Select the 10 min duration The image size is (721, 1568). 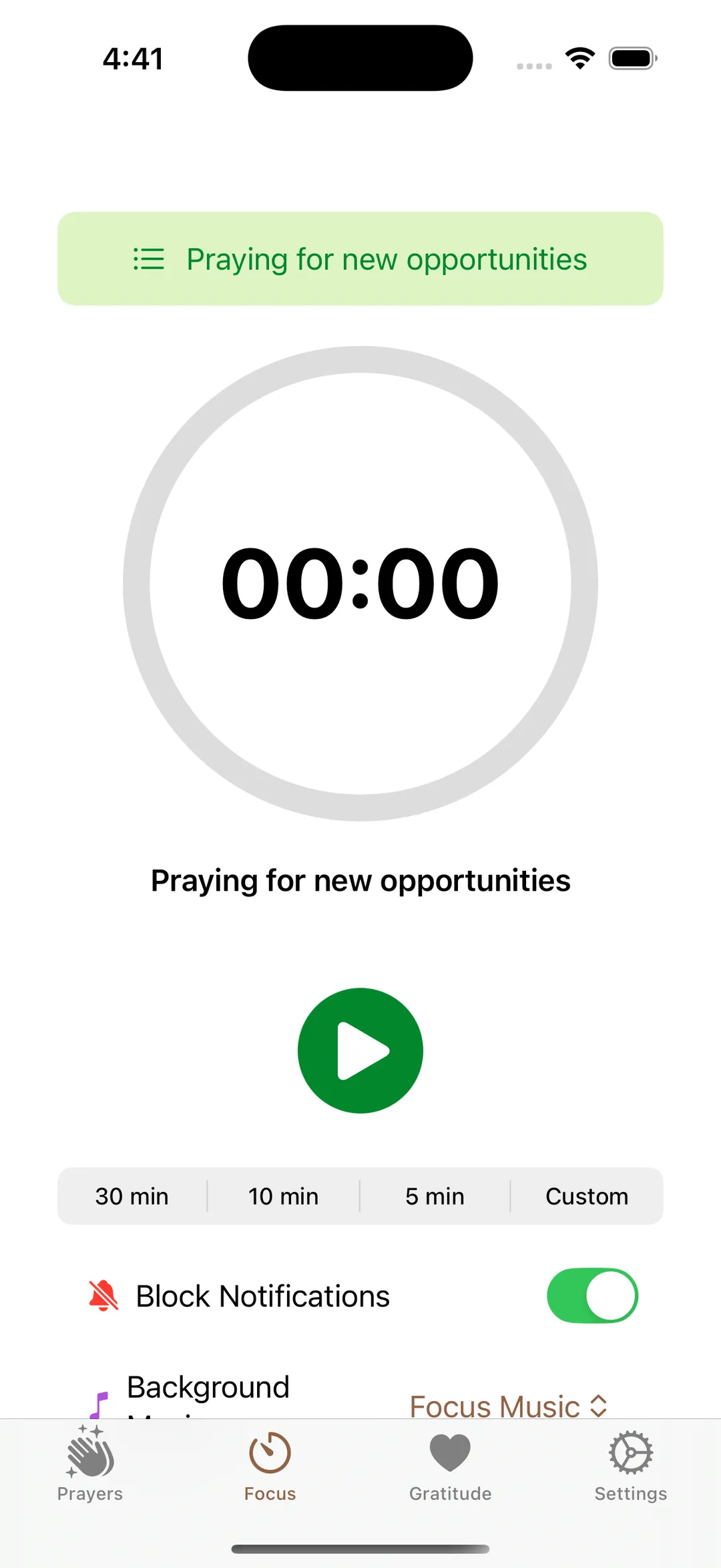(284, 1196)
